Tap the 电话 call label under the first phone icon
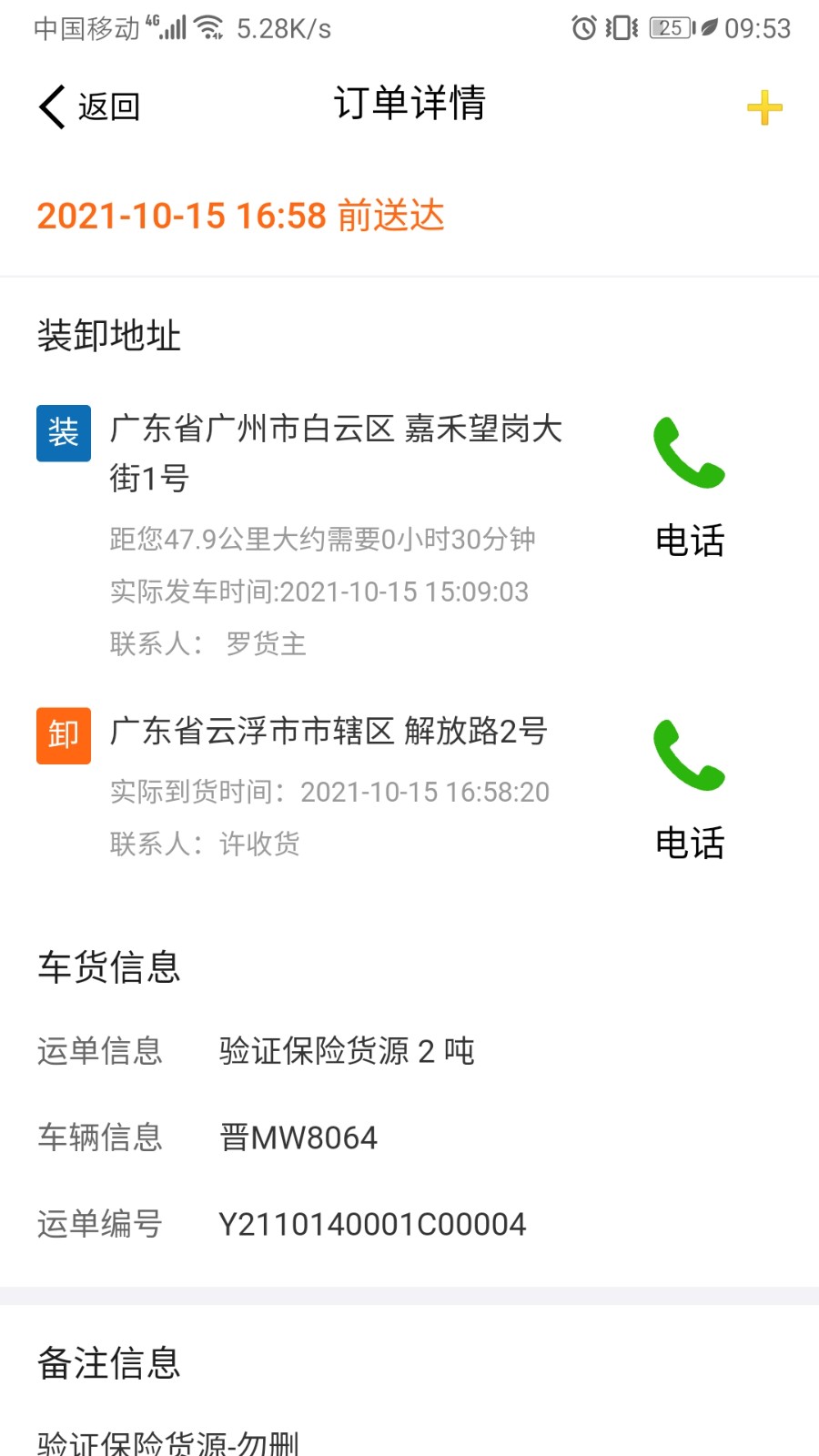819x1456 pixels. click(689, 543)
